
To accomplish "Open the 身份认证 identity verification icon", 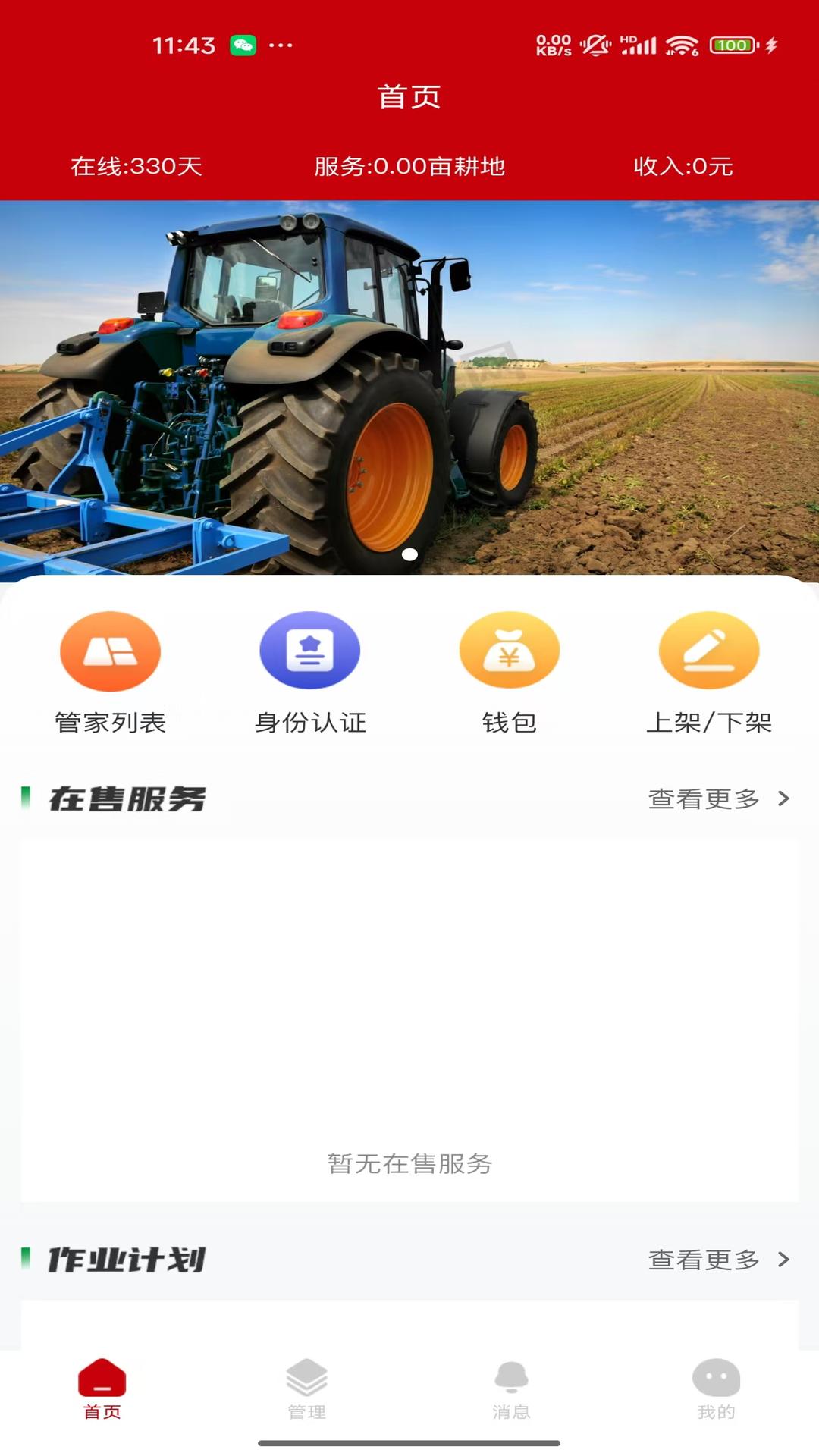I will pos(310,651).
